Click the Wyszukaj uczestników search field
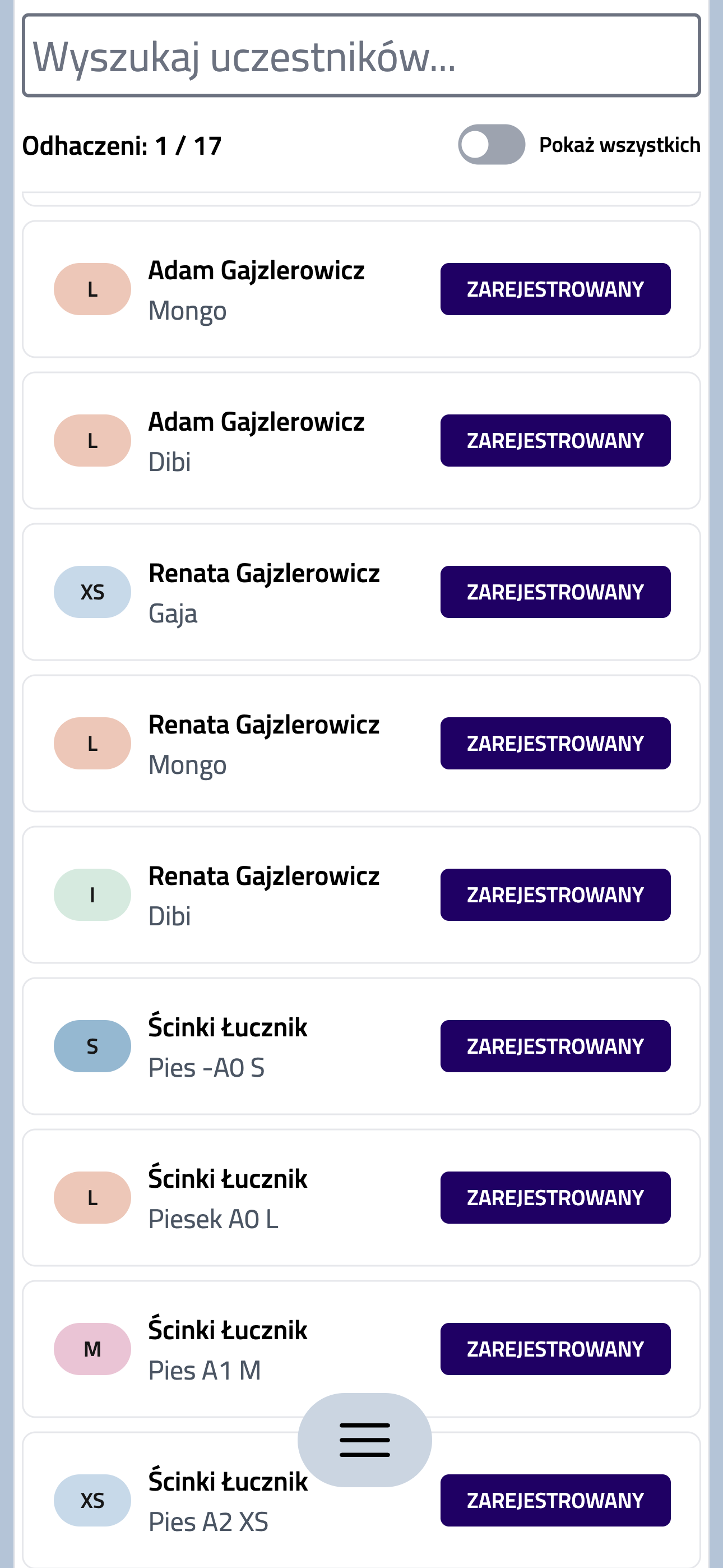Image resolution: width=723 pixels, height=1568 pixels. coord(361,56)
